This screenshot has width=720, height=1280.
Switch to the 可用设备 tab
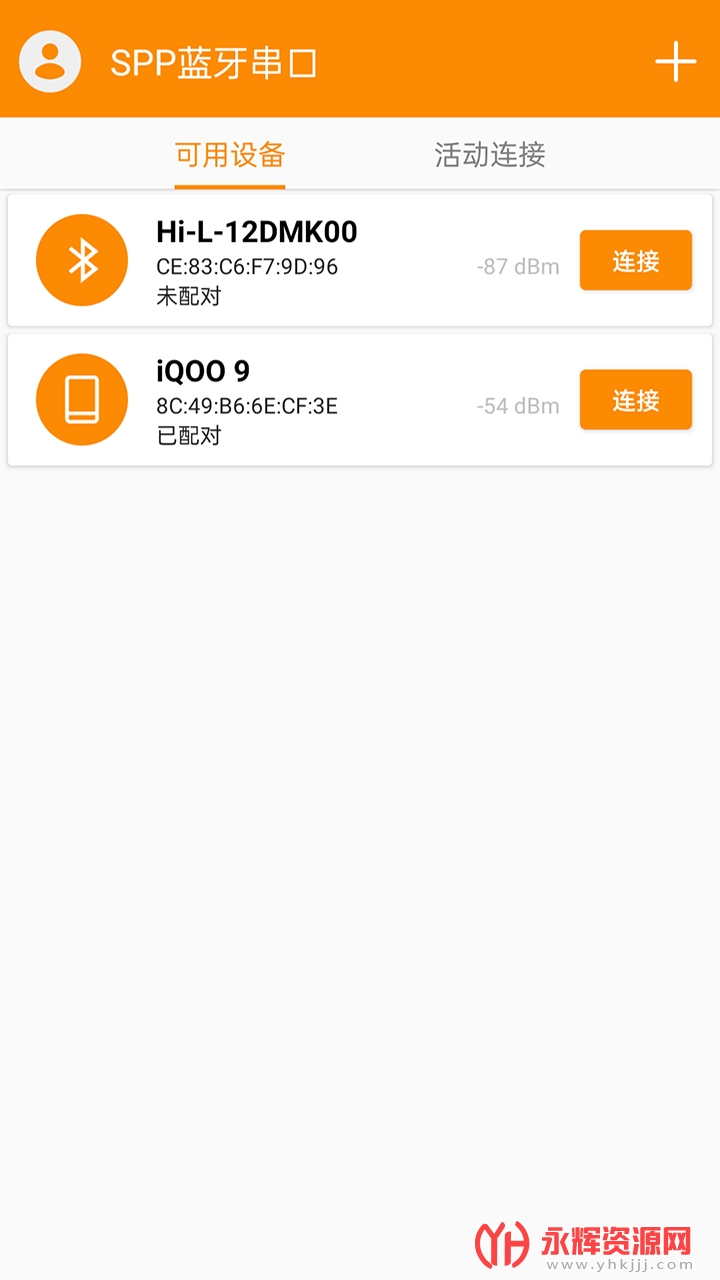[230, 155]
